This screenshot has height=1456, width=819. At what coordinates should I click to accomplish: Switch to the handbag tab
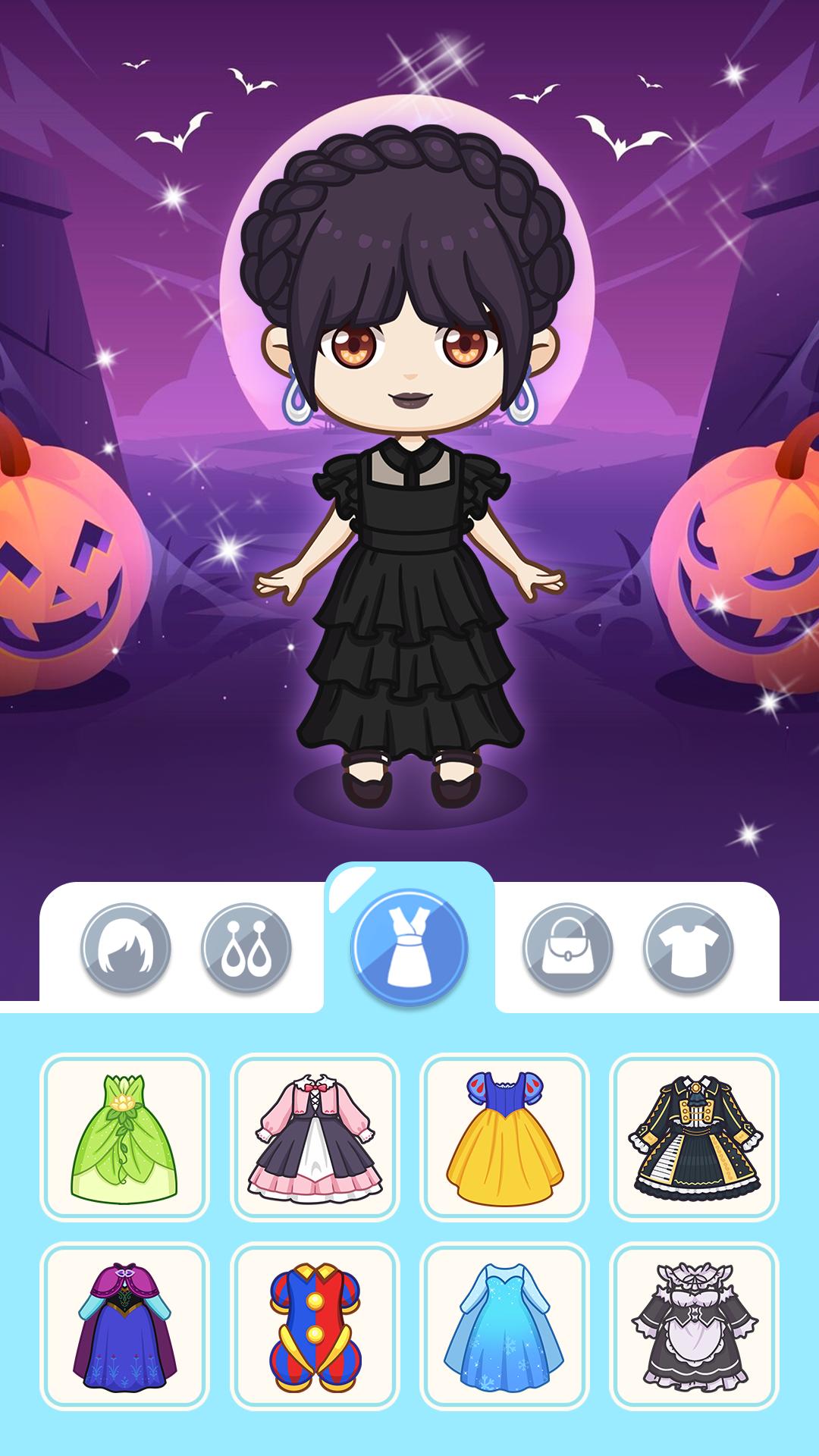[567, 948]
